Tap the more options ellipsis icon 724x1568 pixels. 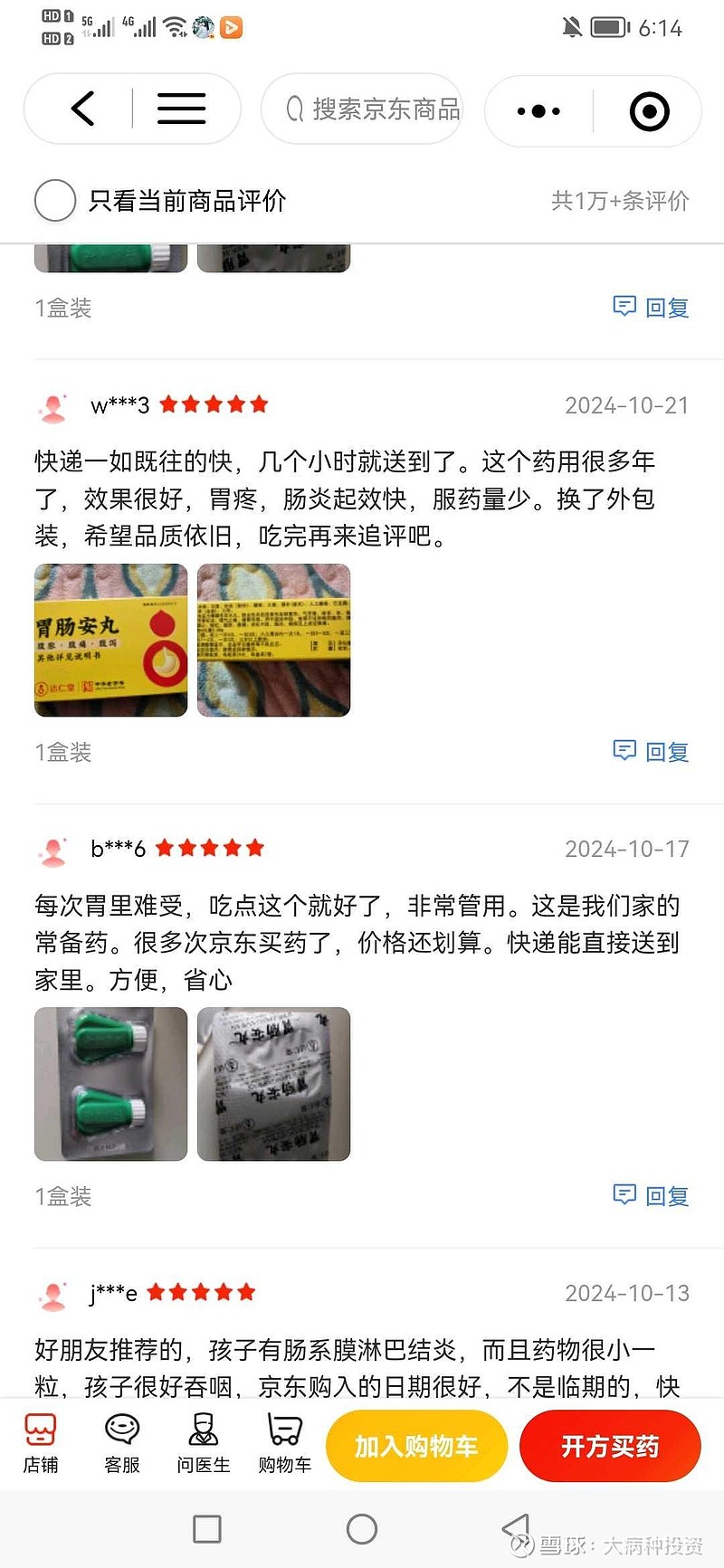click(538, 110)
